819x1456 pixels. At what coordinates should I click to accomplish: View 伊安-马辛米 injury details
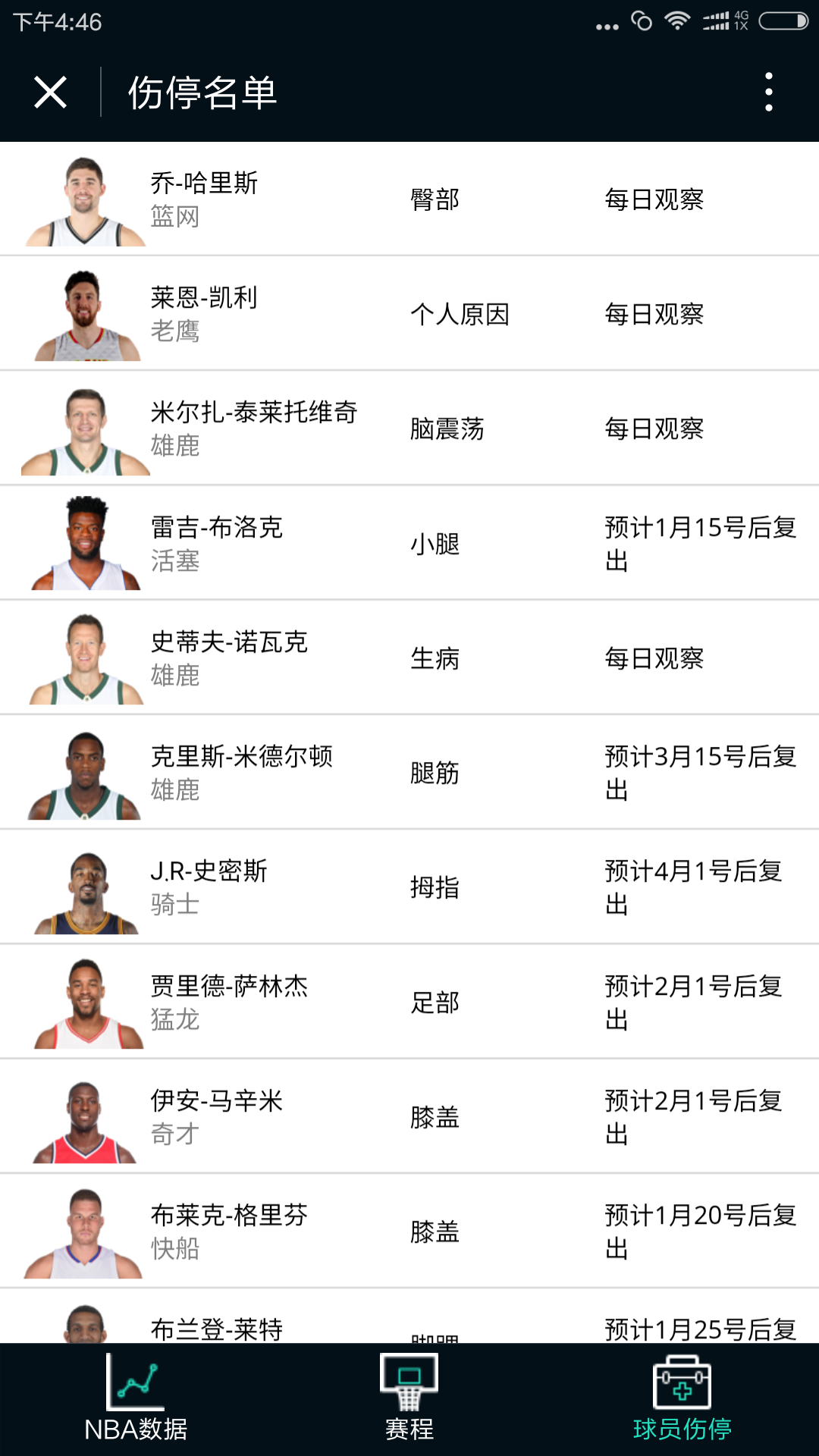(x=409, y=1116)
